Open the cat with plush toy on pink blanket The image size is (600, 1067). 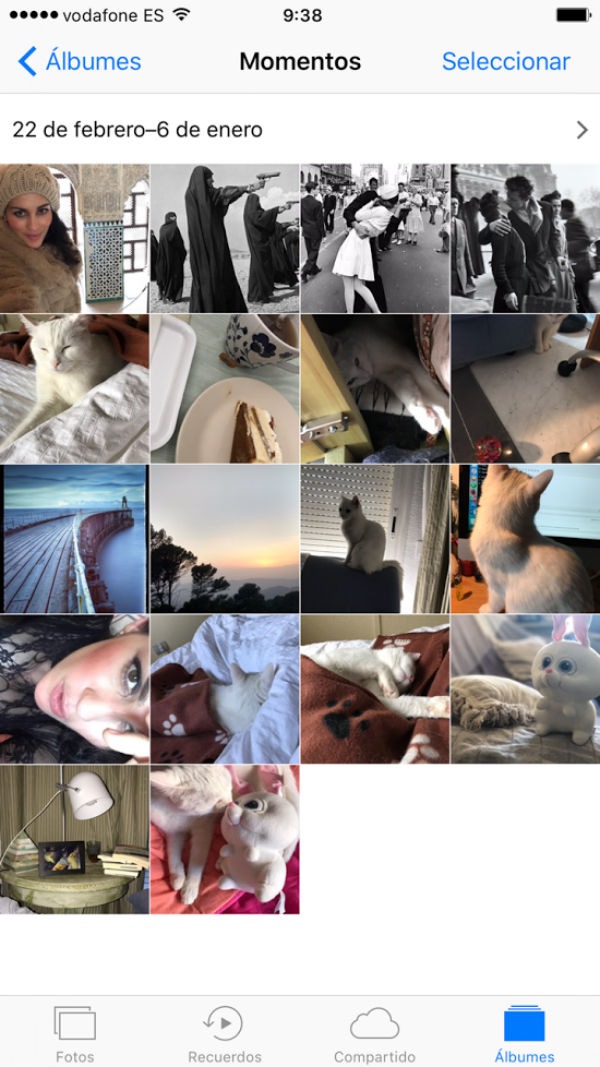[224, 839]
